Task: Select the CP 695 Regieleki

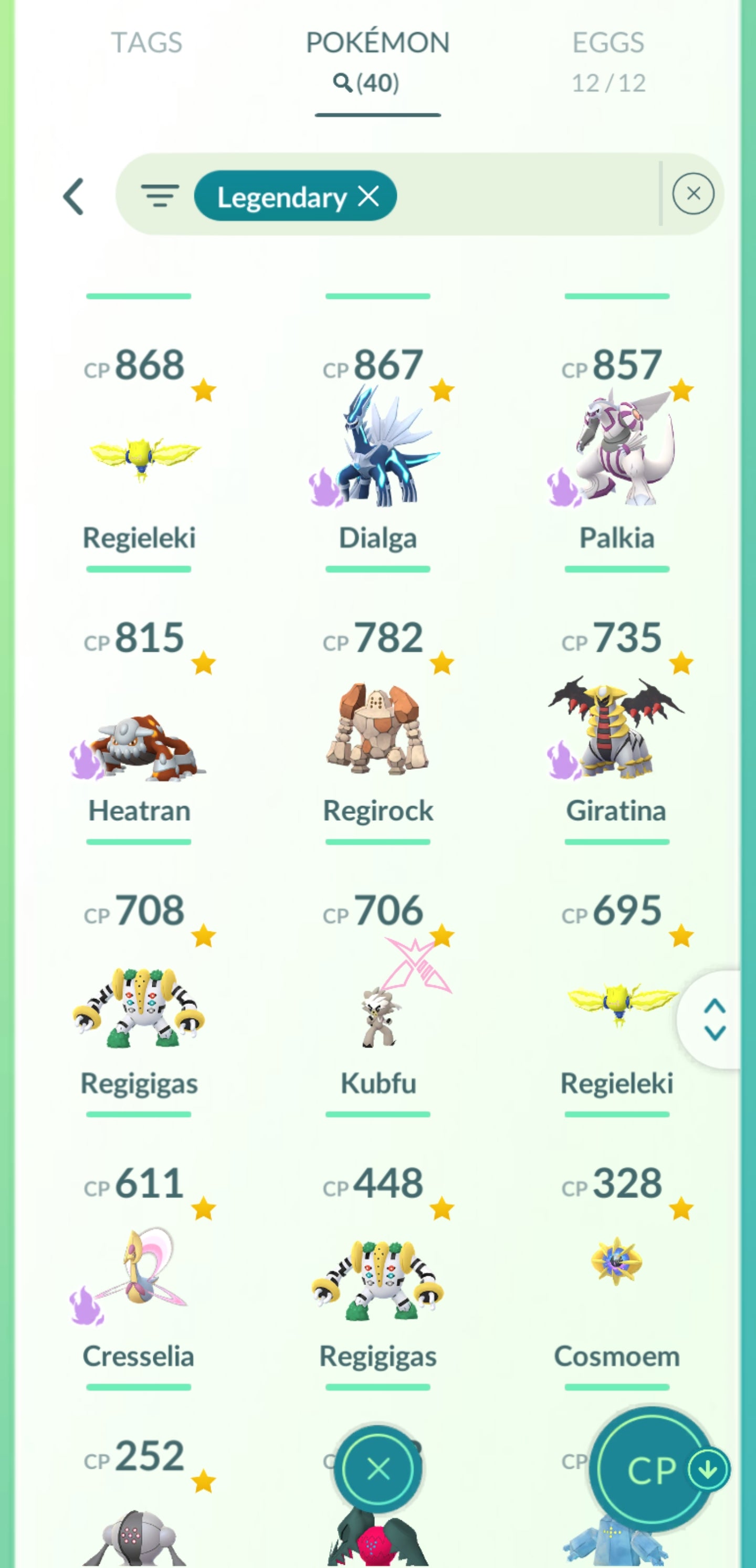Action: coord(616,1004)
